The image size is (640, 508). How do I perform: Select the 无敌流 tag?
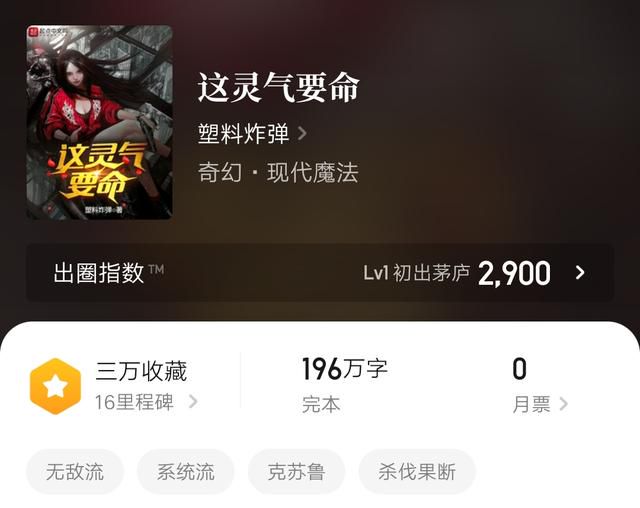(x=75, y=472)
